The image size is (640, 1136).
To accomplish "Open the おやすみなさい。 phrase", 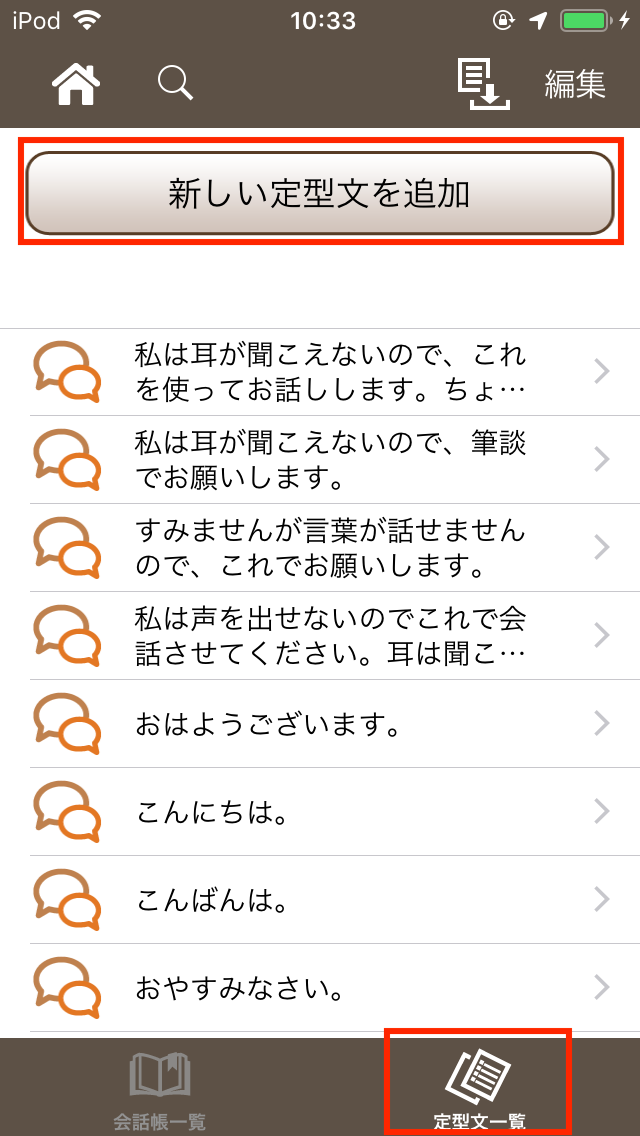I will click(x=320, y=987).
